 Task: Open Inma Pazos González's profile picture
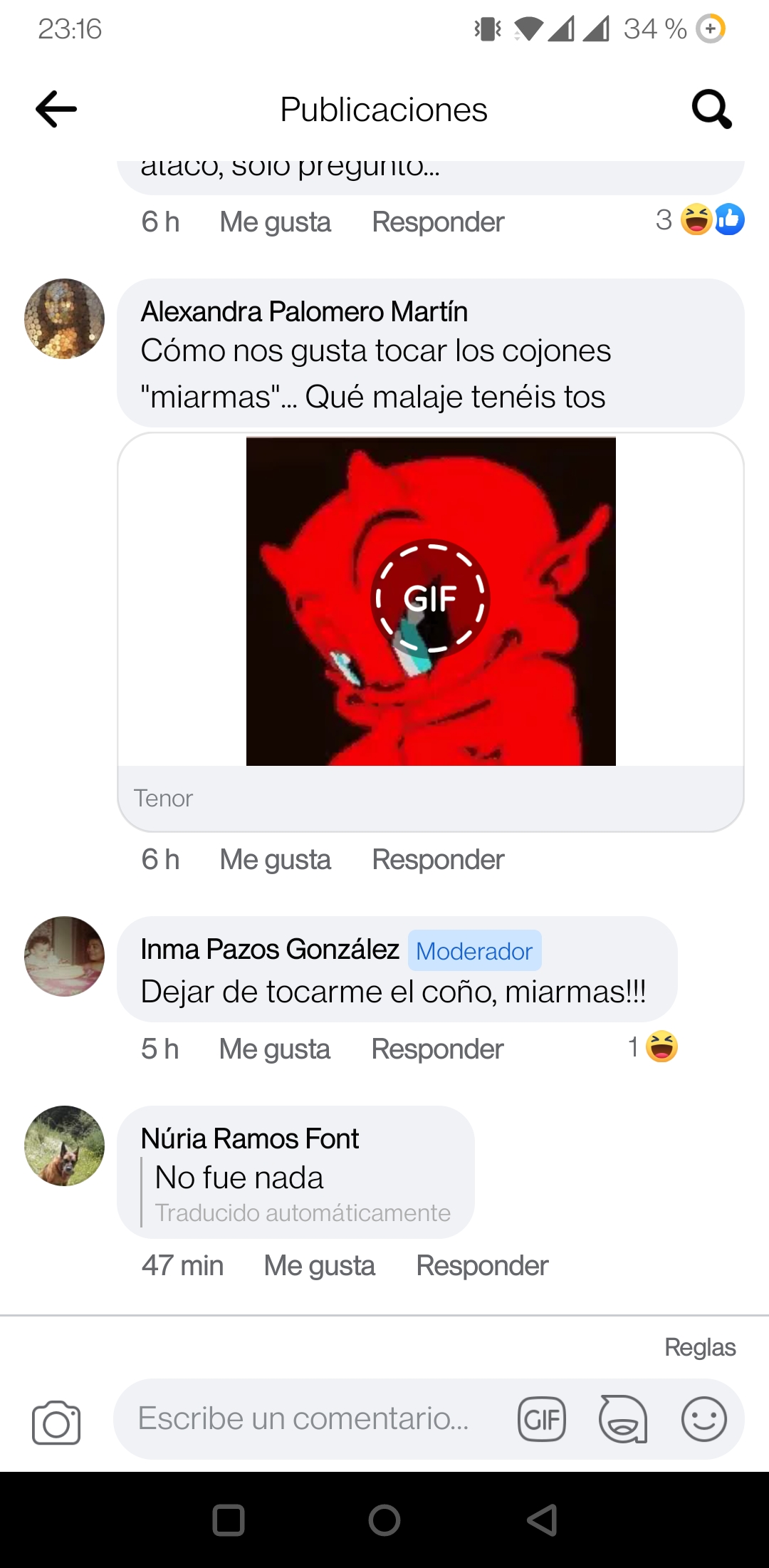click(x=64, y=956)
